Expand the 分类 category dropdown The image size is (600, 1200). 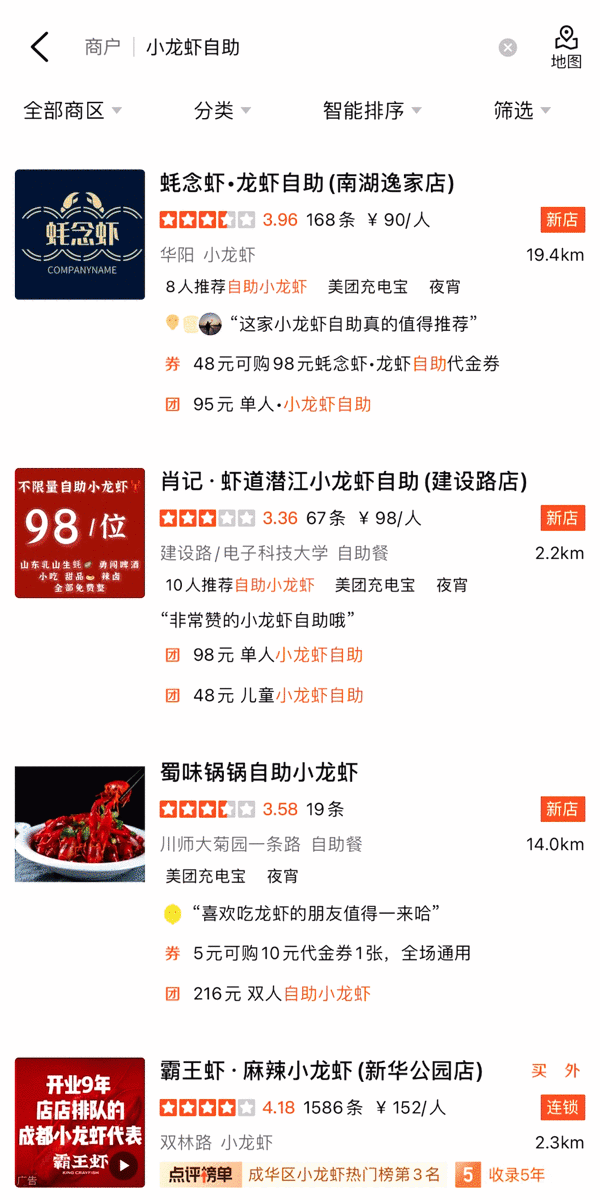pos(222,110)
